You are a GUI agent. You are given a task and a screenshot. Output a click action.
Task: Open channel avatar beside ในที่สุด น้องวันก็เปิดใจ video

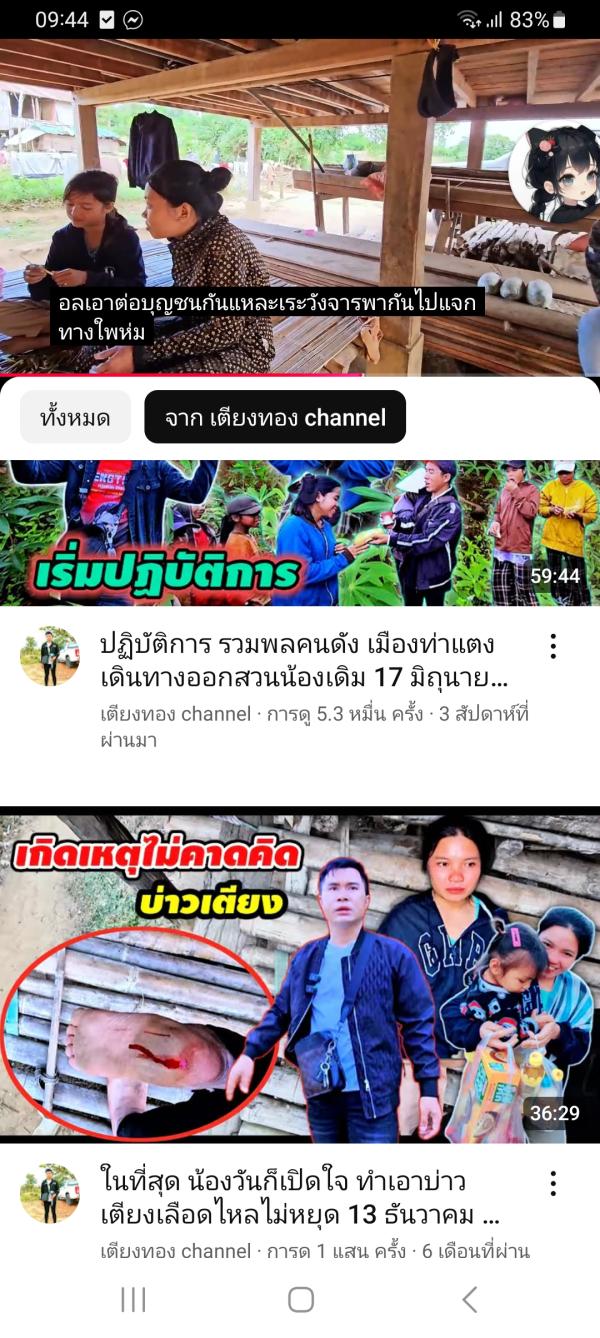point(50,1193)
